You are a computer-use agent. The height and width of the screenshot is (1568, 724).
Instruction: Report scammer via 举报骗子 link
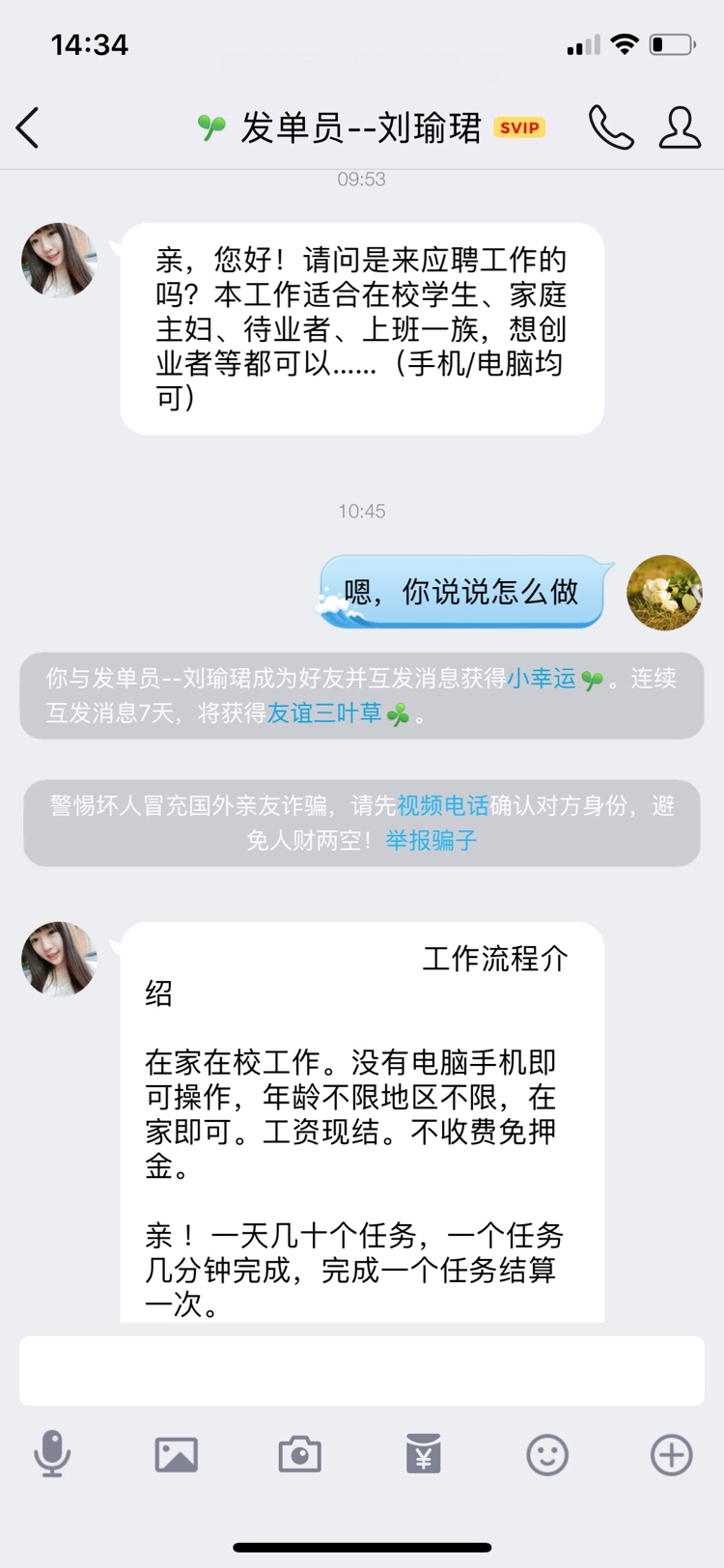point(431,840)
